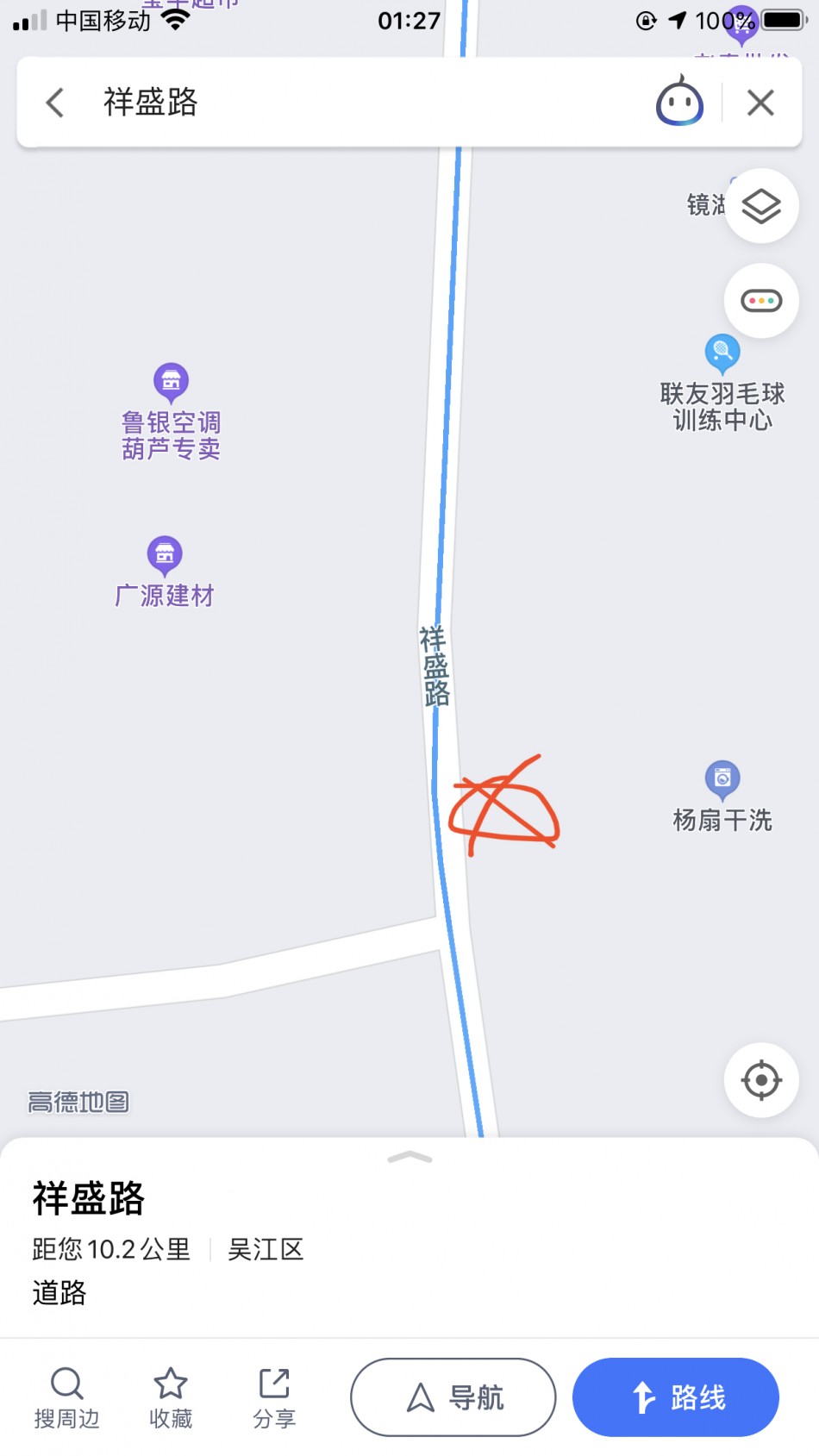This screenshot has width=819, height=1456.
Task: Open the map layers selector
Action: click(761, 206)
